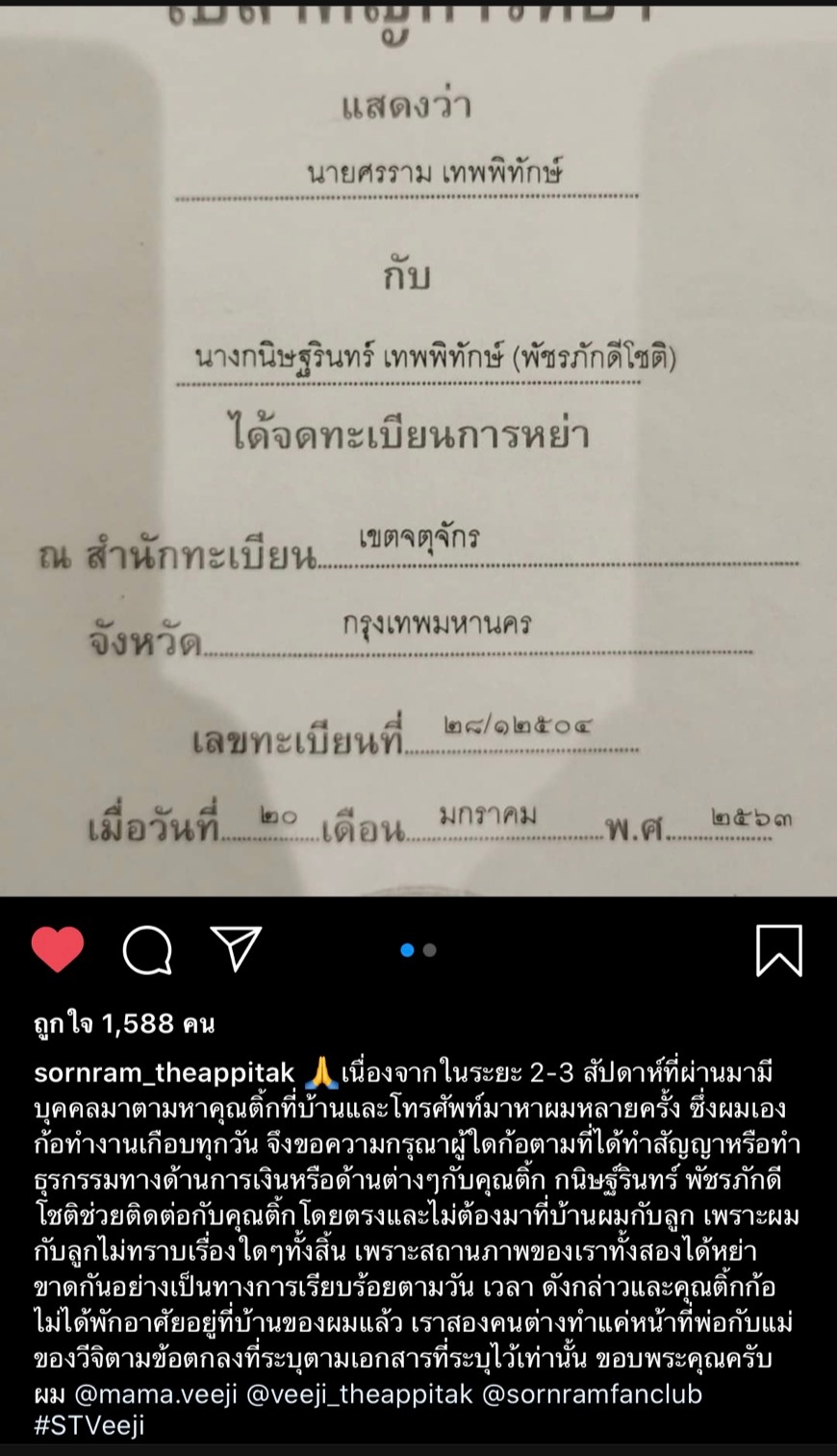Open the @mama.veeji mention
The image size is (837, 1456).
pyautogui.click(x=155, y=1394)
